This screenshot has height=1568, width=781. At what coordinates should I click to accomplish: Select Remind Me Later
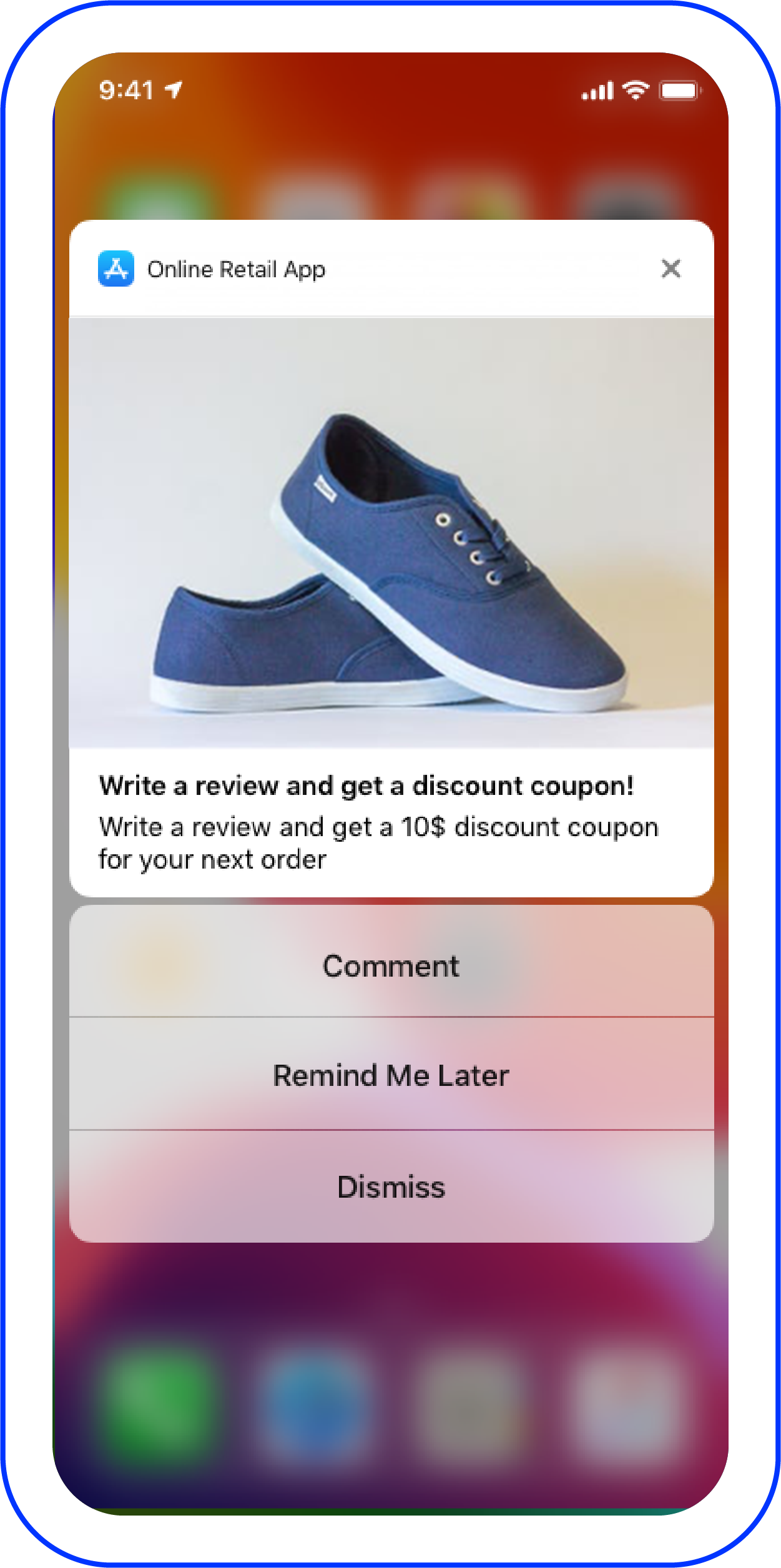click(x=391, y=1075)
